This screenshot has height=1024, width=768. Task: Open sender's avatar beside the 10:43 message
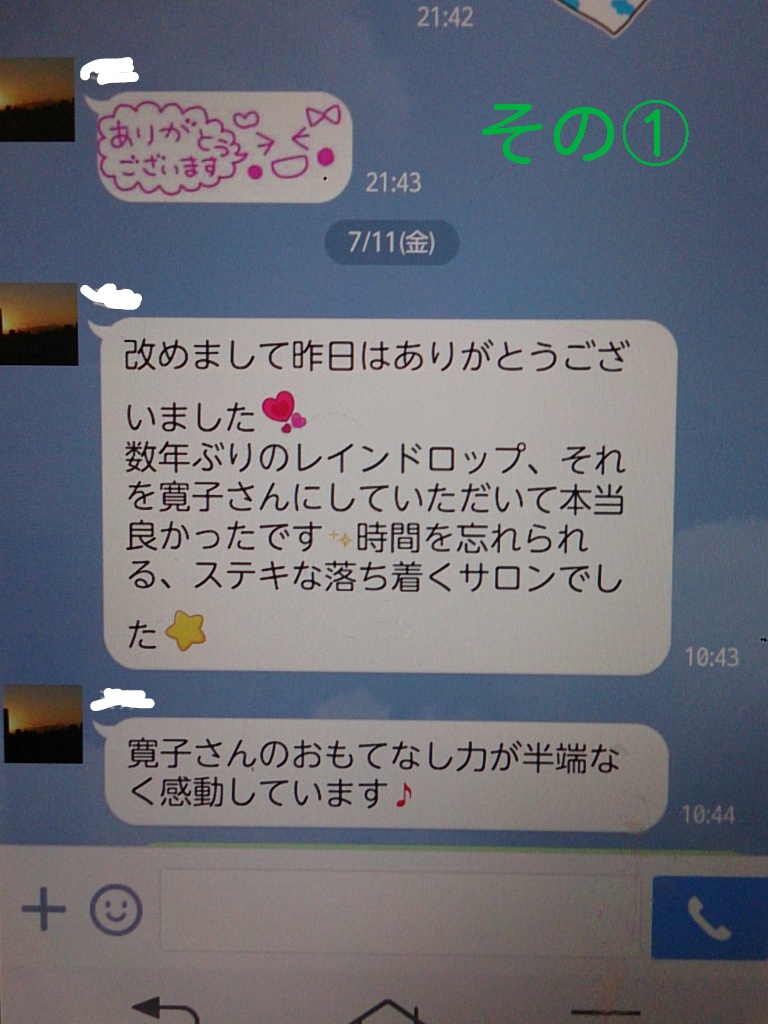tap(38, 323)
